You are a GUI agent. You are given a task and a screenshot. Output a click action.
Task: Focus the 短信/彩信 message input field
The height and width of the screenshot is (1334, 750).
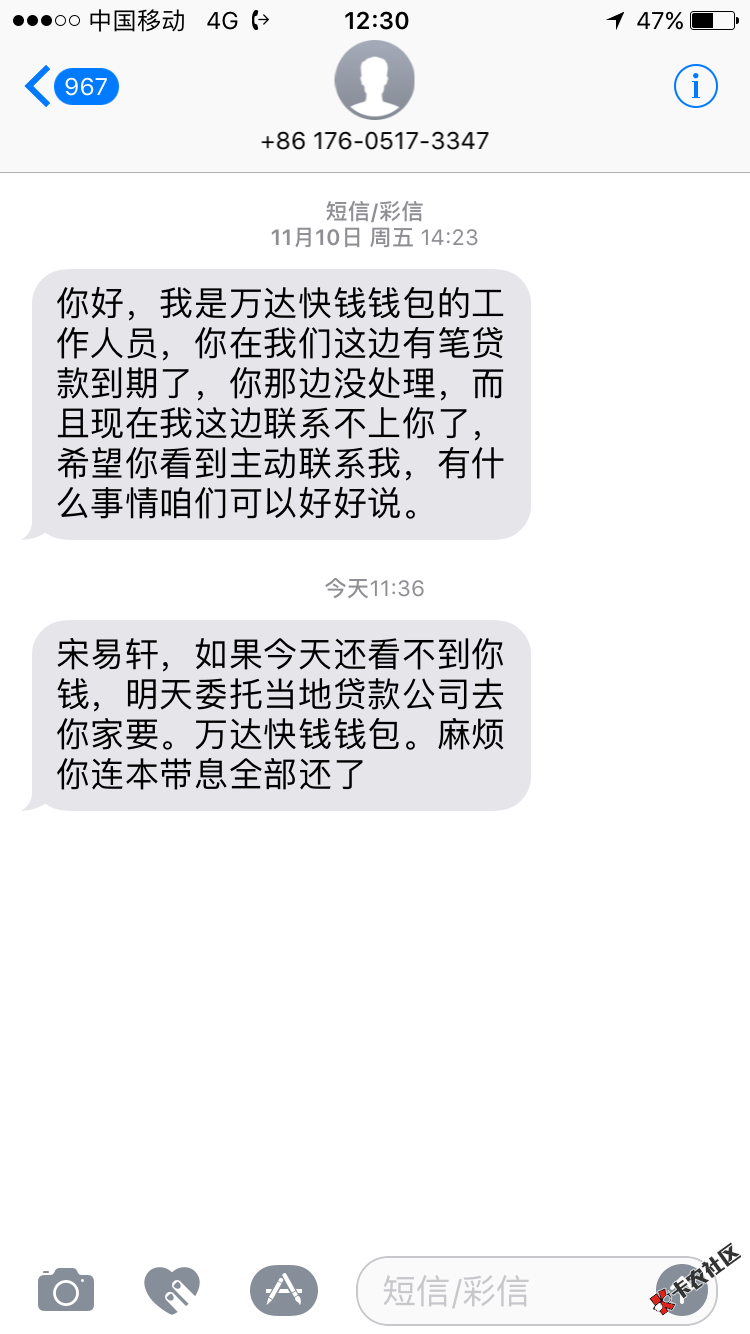pos(500,1290)
